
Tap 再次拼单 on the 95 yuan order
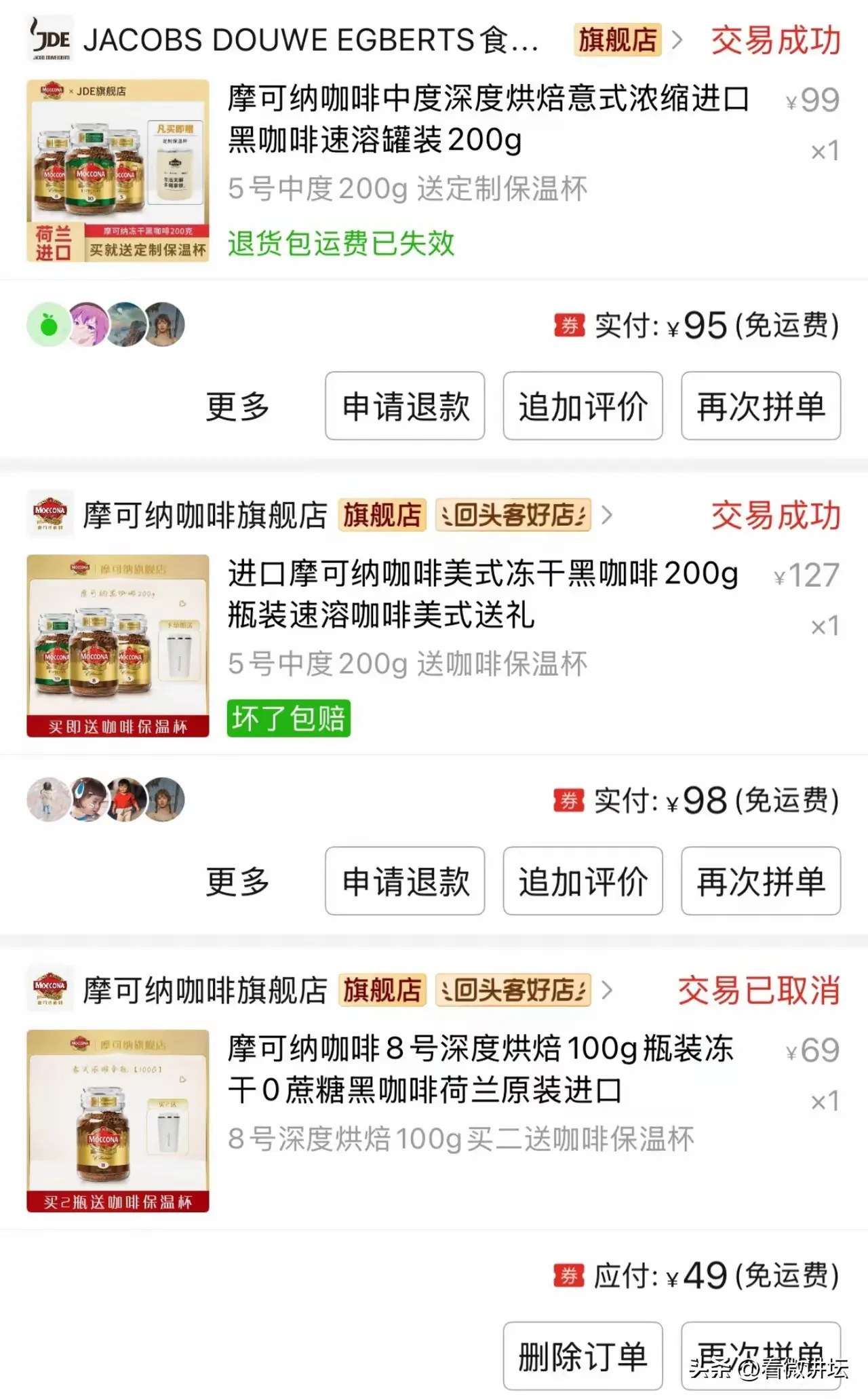tap(761, 406)
